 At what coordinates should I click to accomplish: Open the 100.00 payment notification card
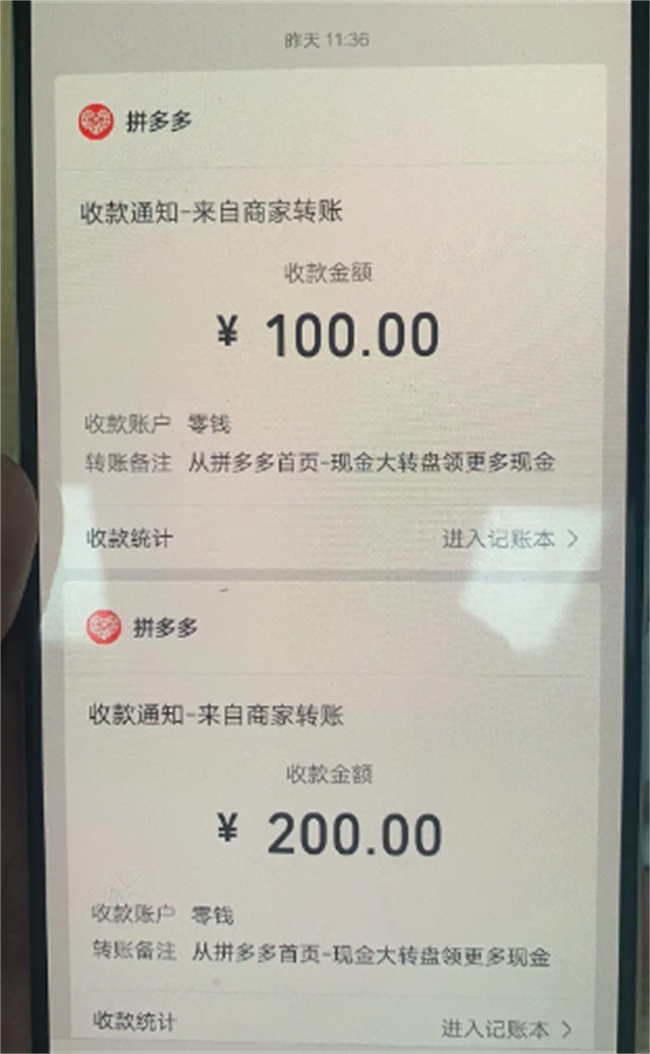point(328,335)
